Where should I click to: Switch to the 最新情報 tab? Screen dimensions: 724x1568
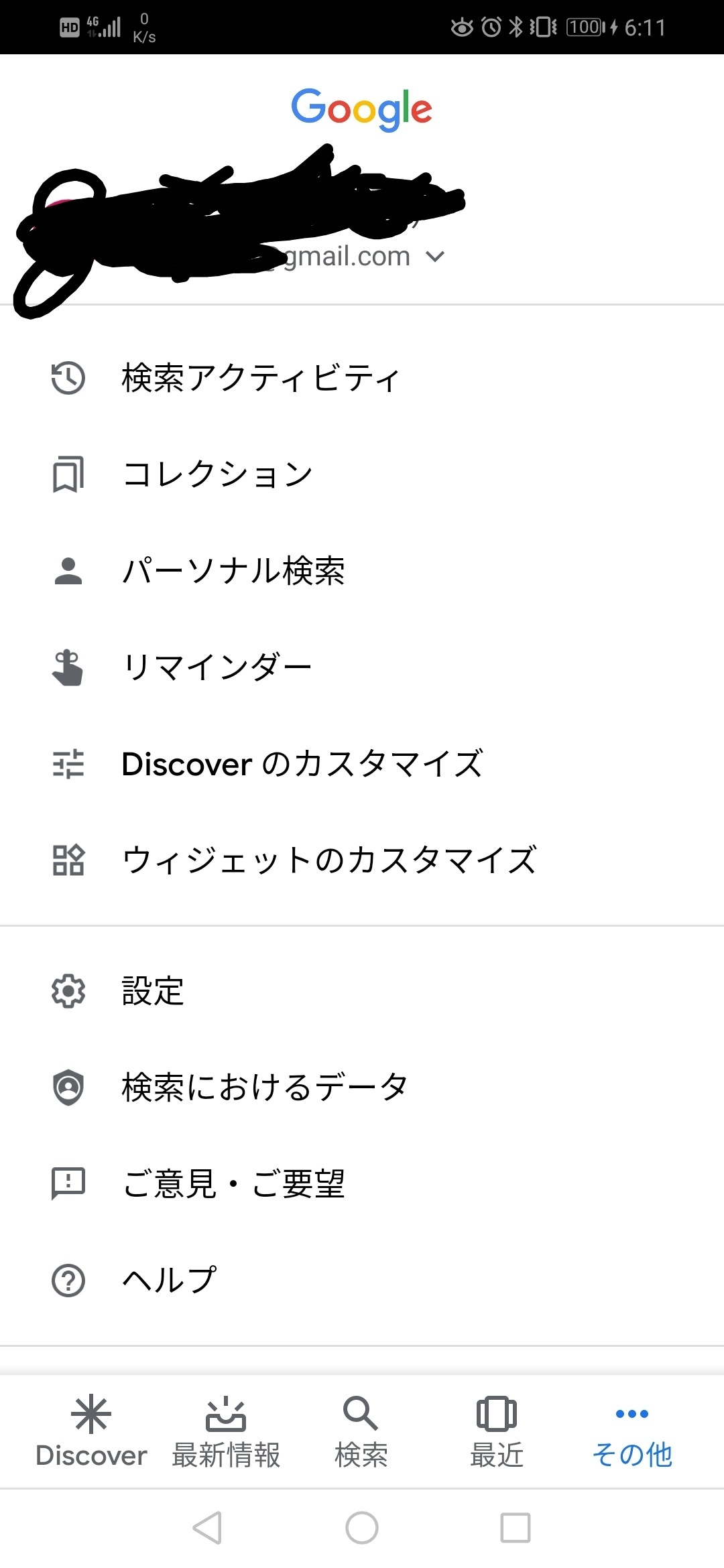(x=226, y=1433)
